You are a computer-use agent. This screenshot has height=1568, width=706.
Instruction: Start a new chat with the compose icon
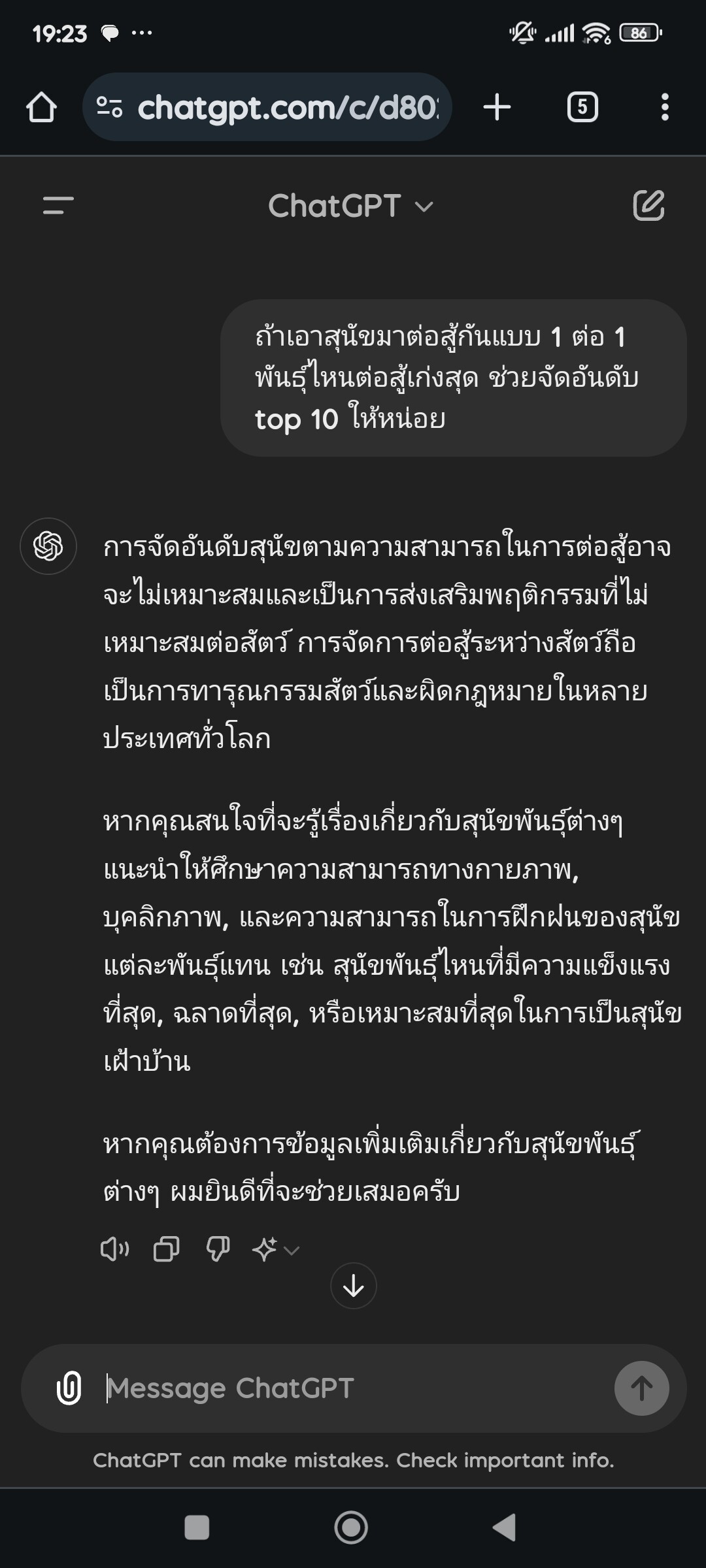coord(648,206)
